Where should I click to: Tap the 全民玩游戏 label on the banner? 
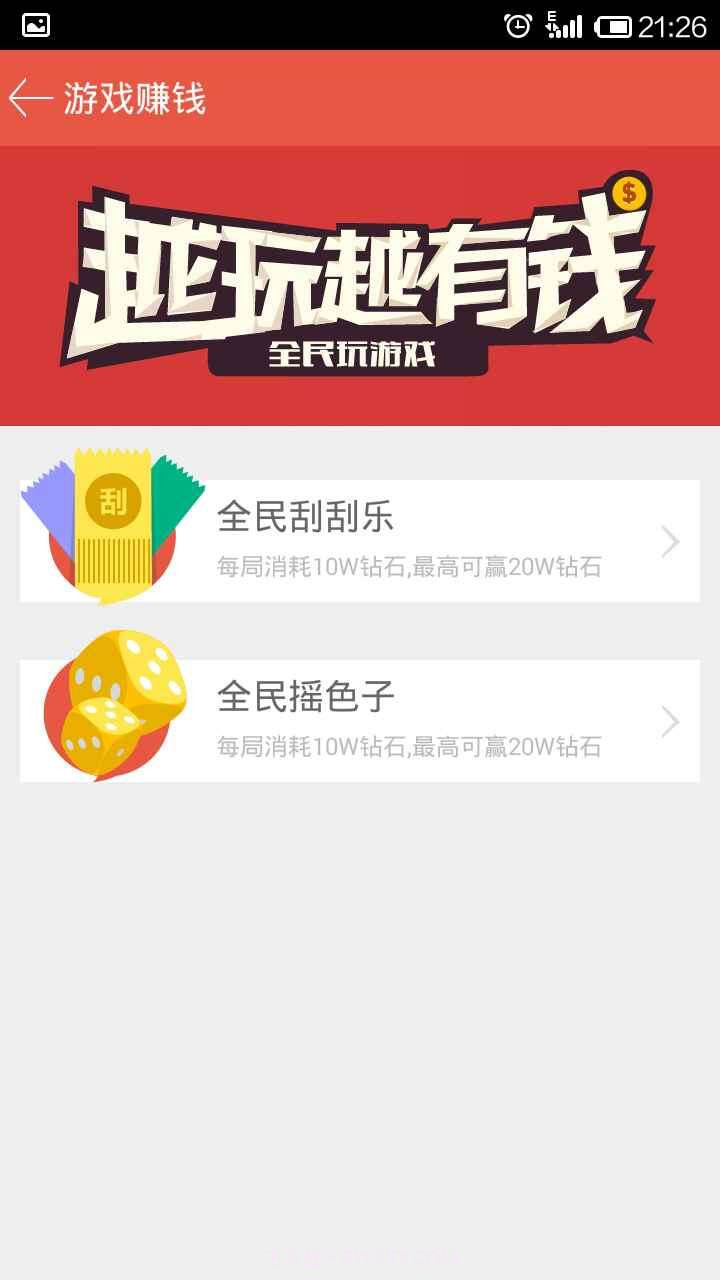click(357, 355)
